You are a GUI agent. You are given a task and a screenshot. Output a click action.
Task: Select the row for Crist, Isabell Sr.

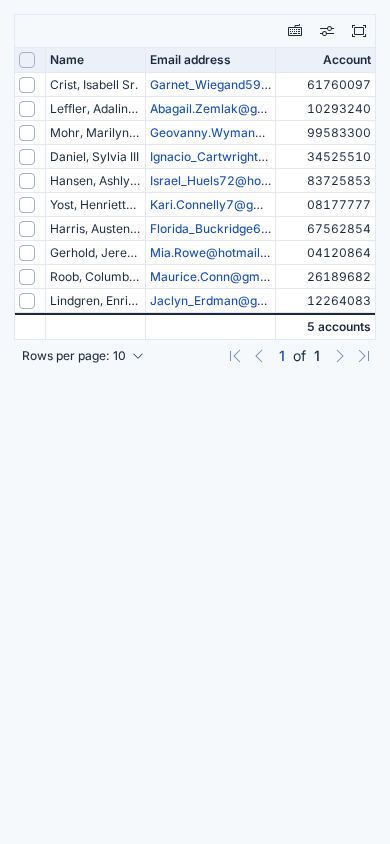tap(27, 85)
